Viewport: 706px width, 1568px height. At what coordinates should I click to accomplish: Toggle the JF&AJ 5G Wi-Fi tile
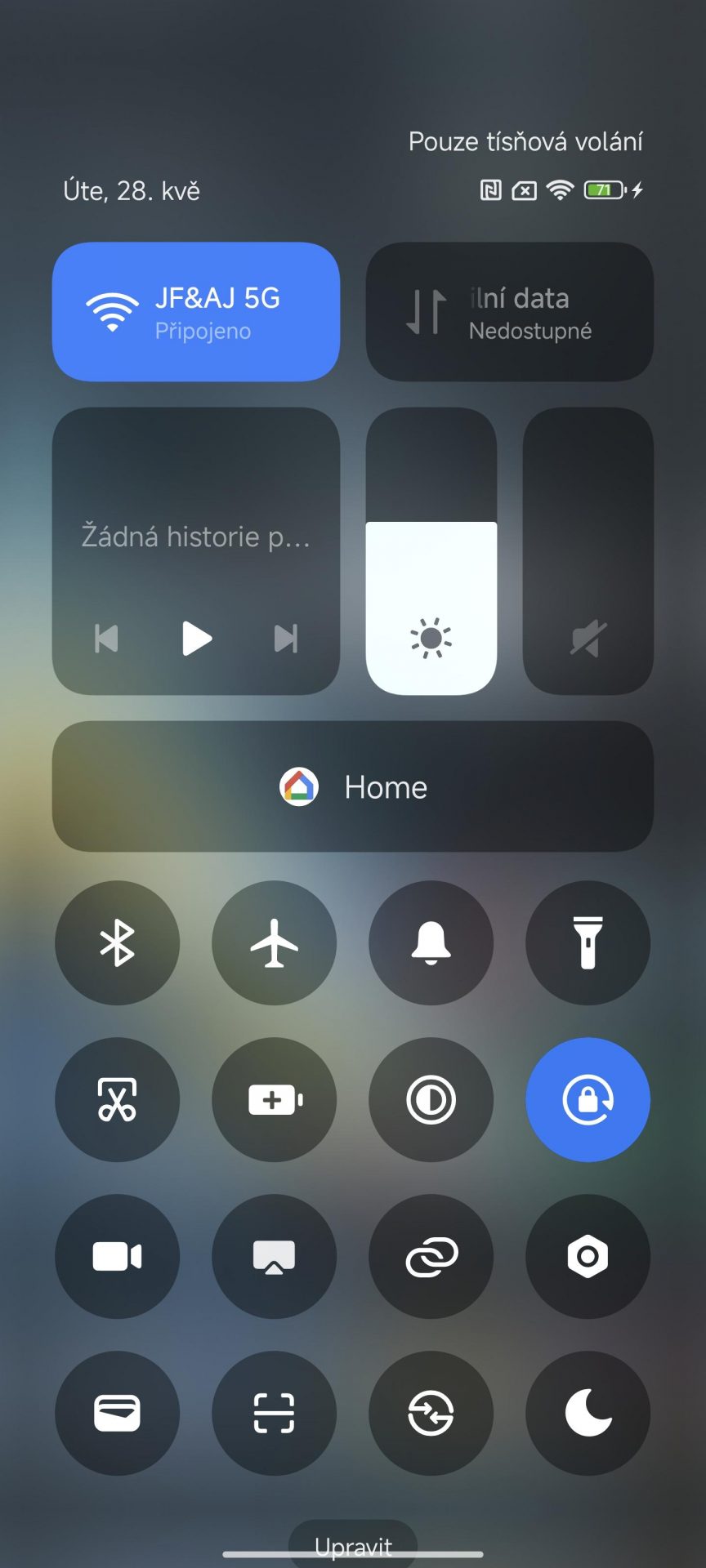(196, 311)
